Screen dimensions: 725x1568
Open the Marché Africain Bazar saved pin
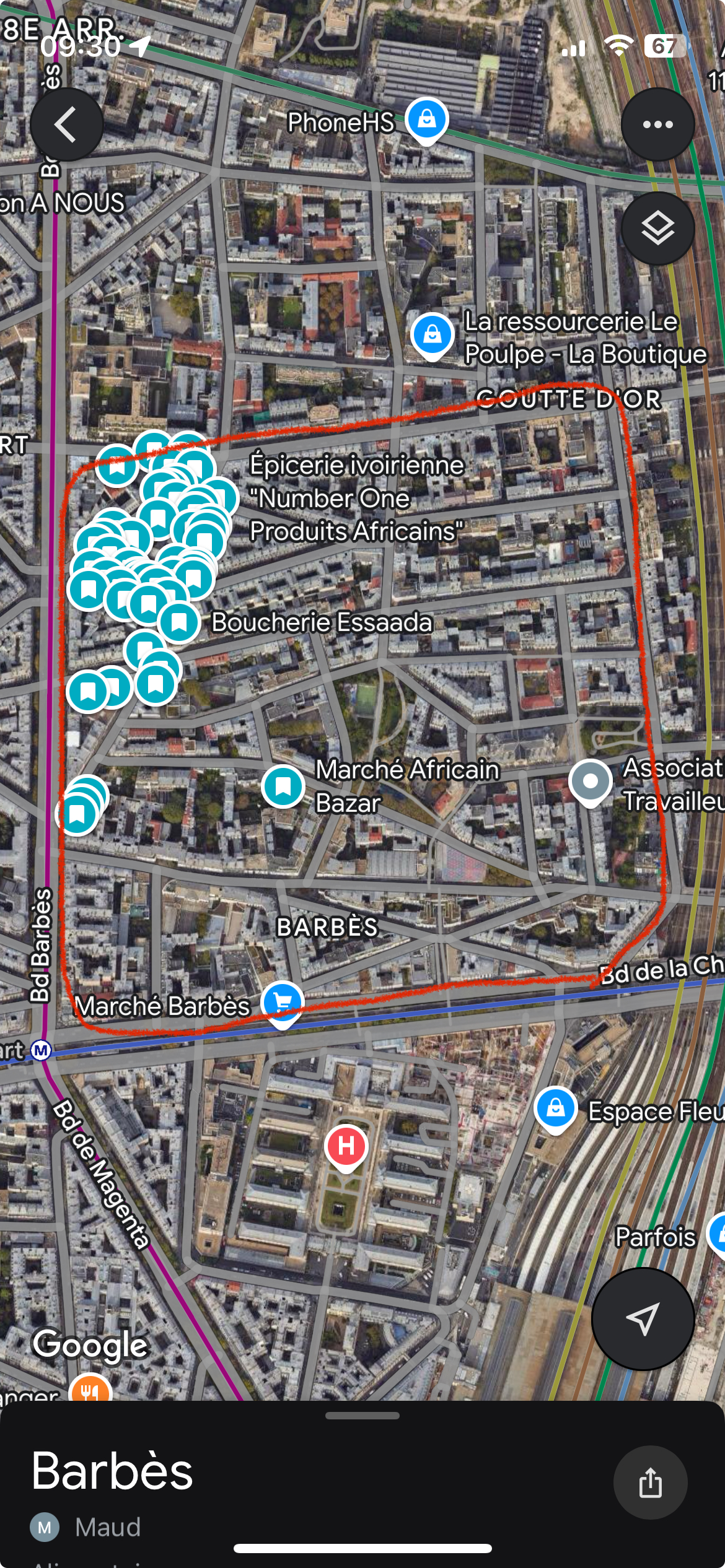point(283,785)
